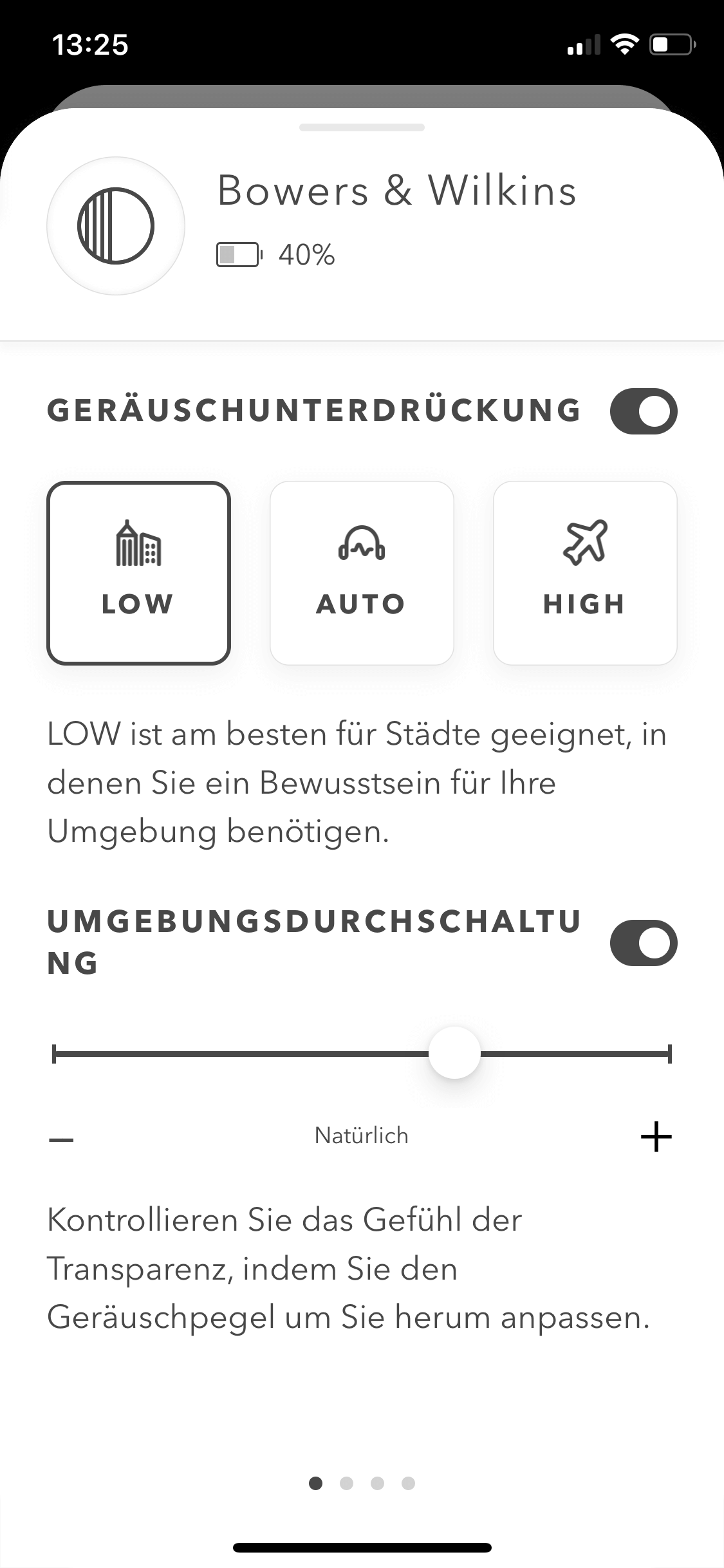Disable the Umgebungsdurchschaltung switch
The width and height of the screenshot is (724, 1568).
(644, 943)
